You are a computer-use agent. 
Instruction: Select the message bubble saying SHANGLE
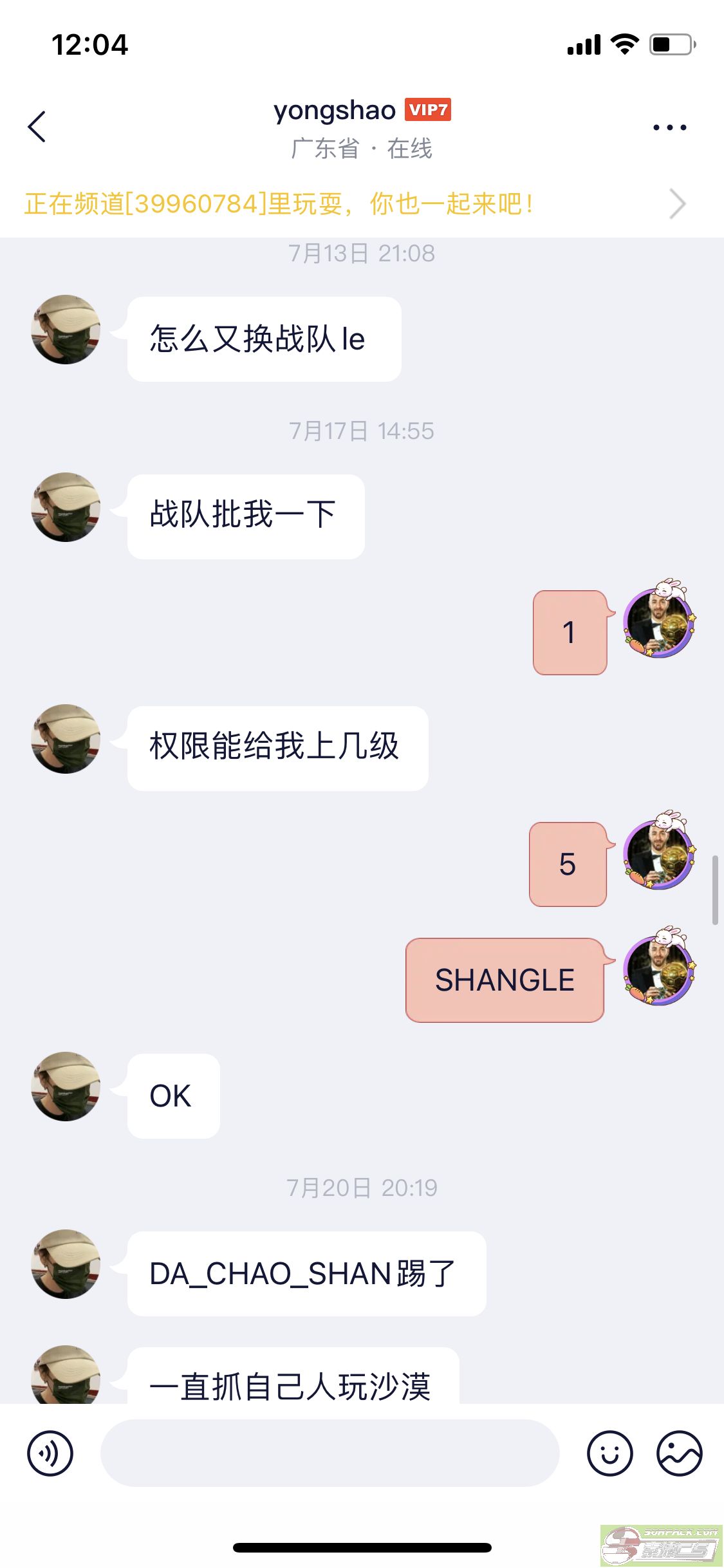click(504, 979)
